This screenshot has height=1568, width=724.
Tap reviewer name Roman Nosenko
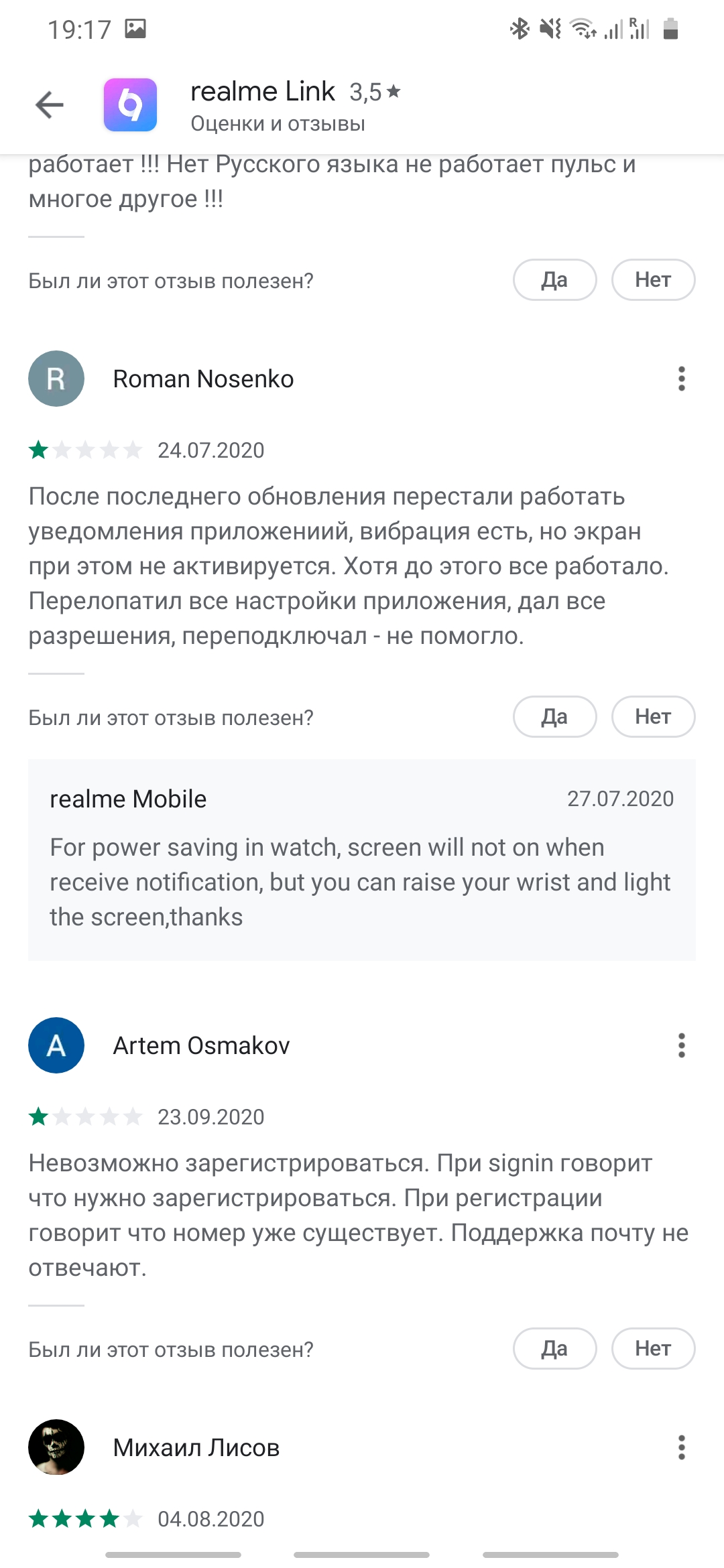(x=203, y=379)
